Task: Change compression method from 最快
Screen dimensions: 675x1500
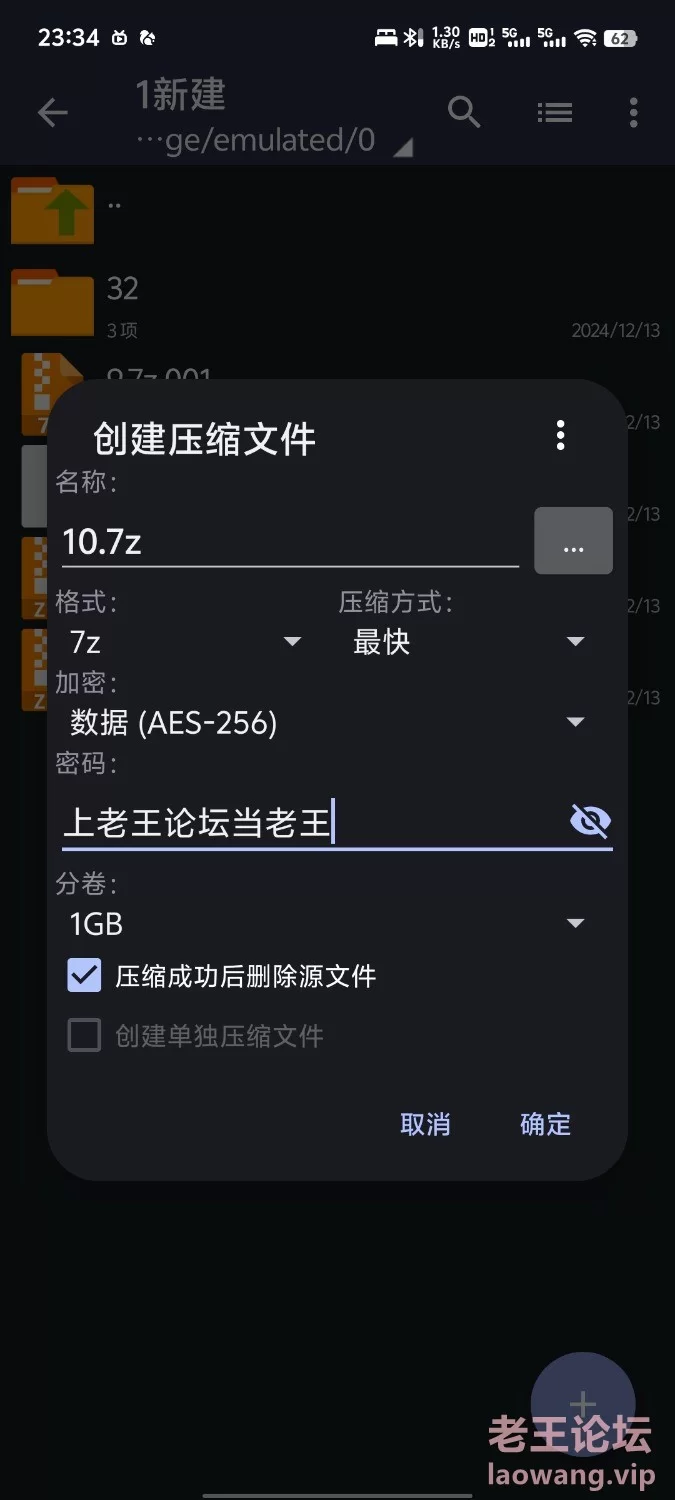Action: [470, 641]
